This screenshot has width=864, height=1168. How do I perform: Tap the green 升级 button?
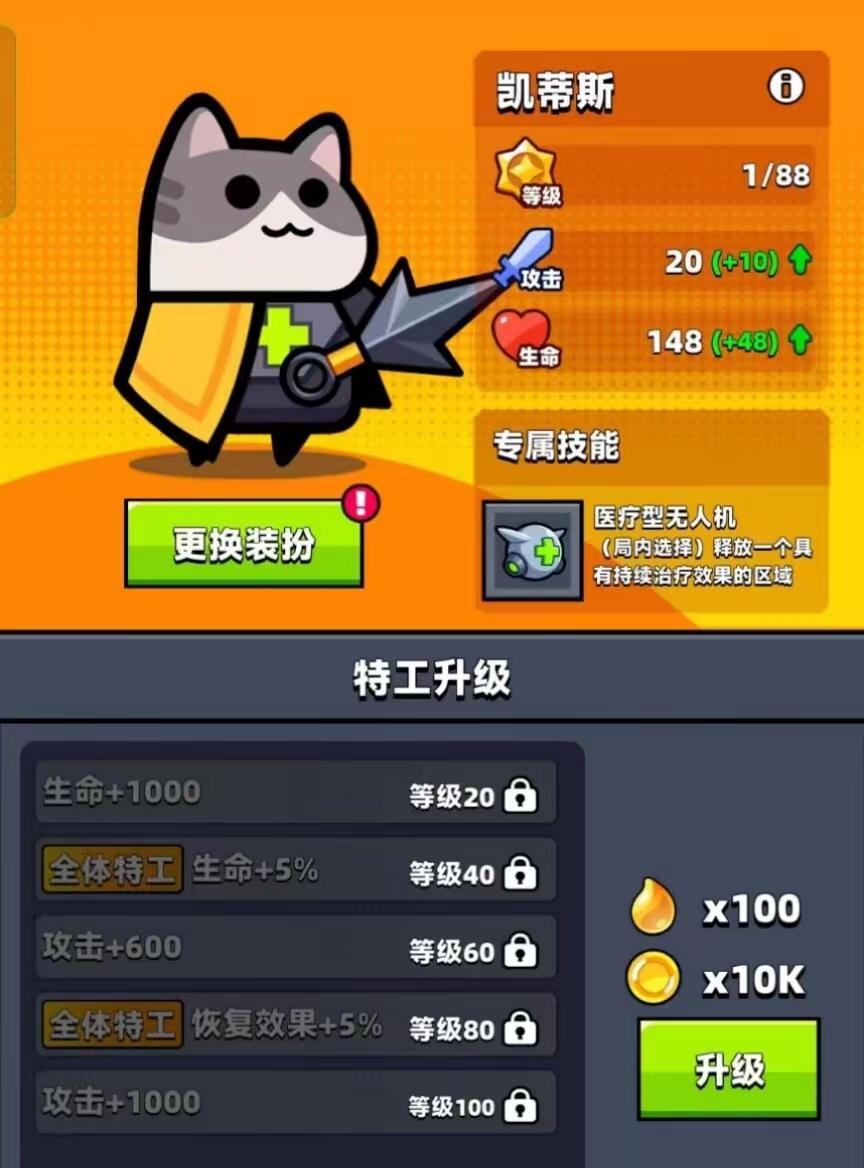[x=729, y=1069]
